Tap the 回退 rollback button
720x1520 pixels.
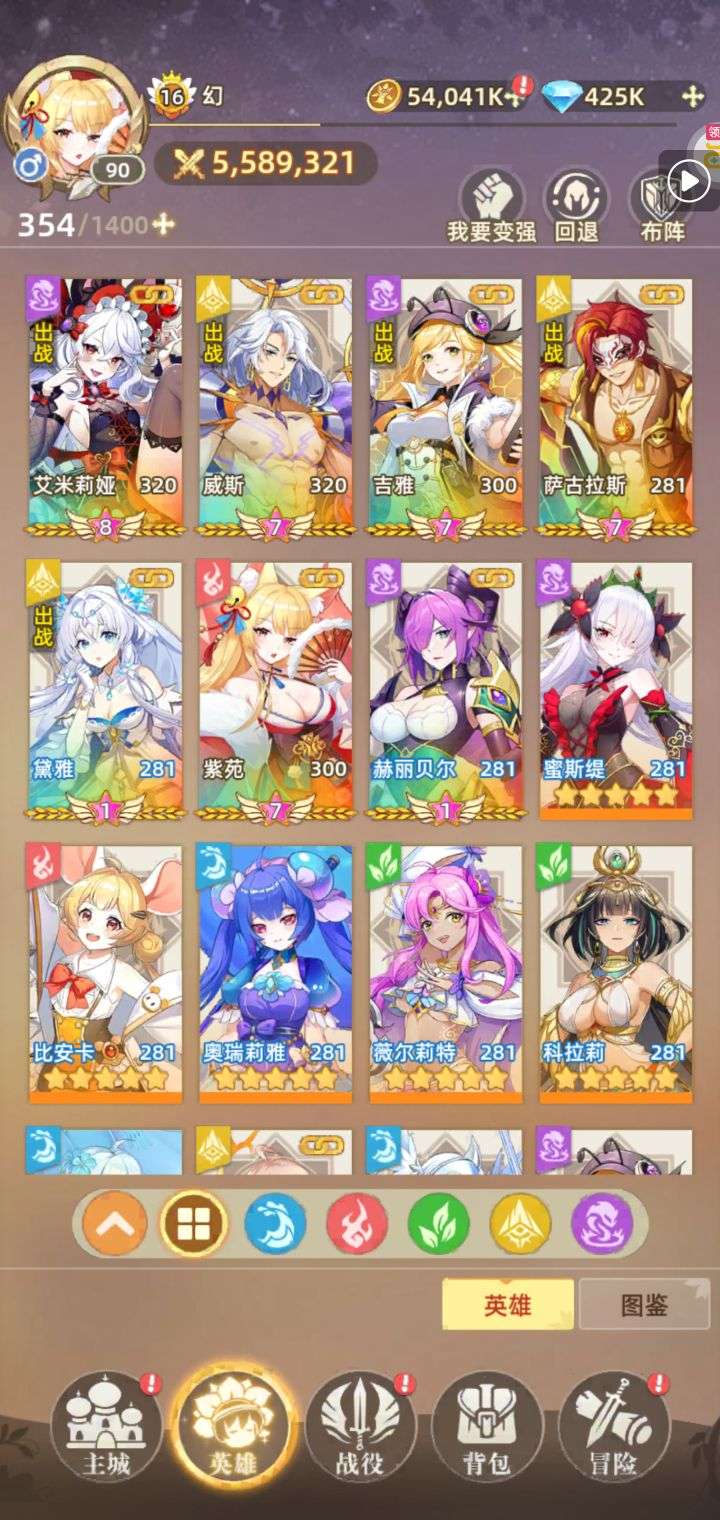577,206
